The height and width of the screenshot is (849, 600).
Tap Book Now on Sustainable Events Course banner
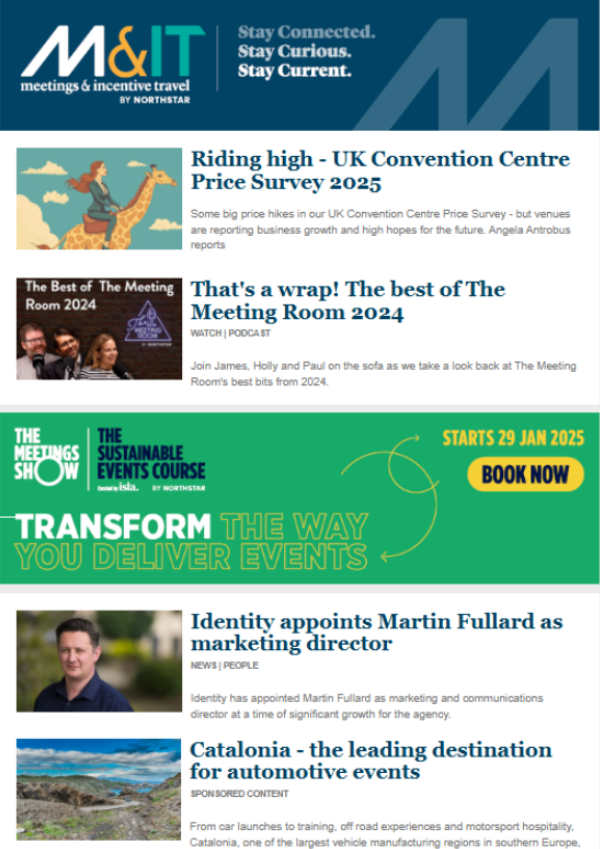(x=525, y=473)
